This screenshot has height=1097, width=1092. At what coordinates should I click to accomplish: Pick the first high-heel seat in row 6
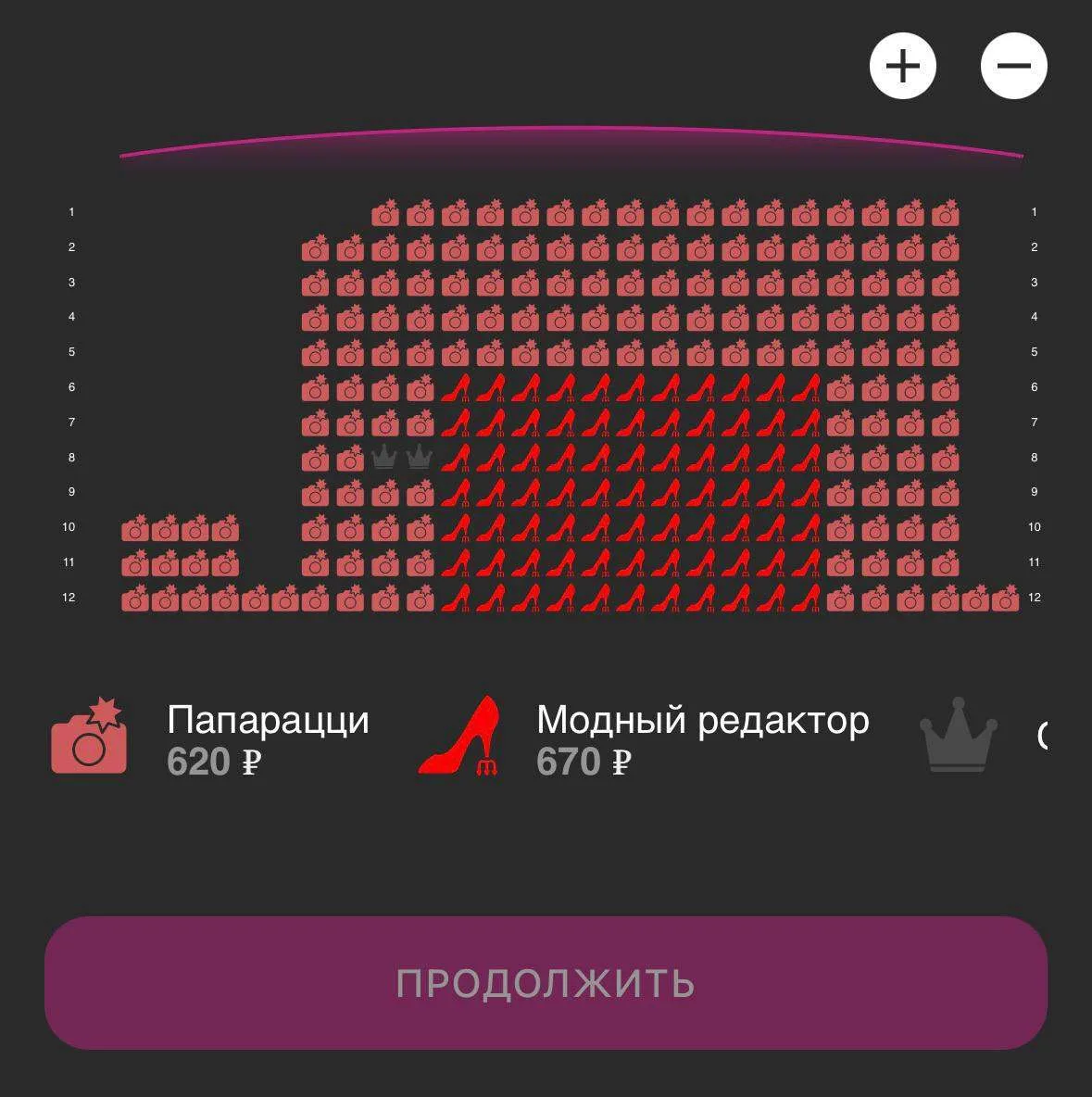pos(456,387)
